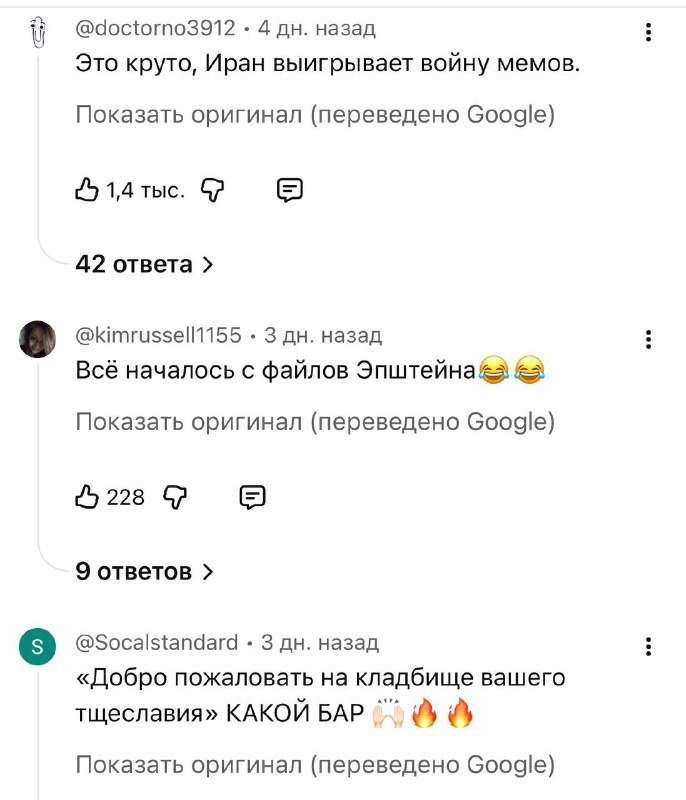Show original of the Epstein files comment

click(x=315, y=421)
